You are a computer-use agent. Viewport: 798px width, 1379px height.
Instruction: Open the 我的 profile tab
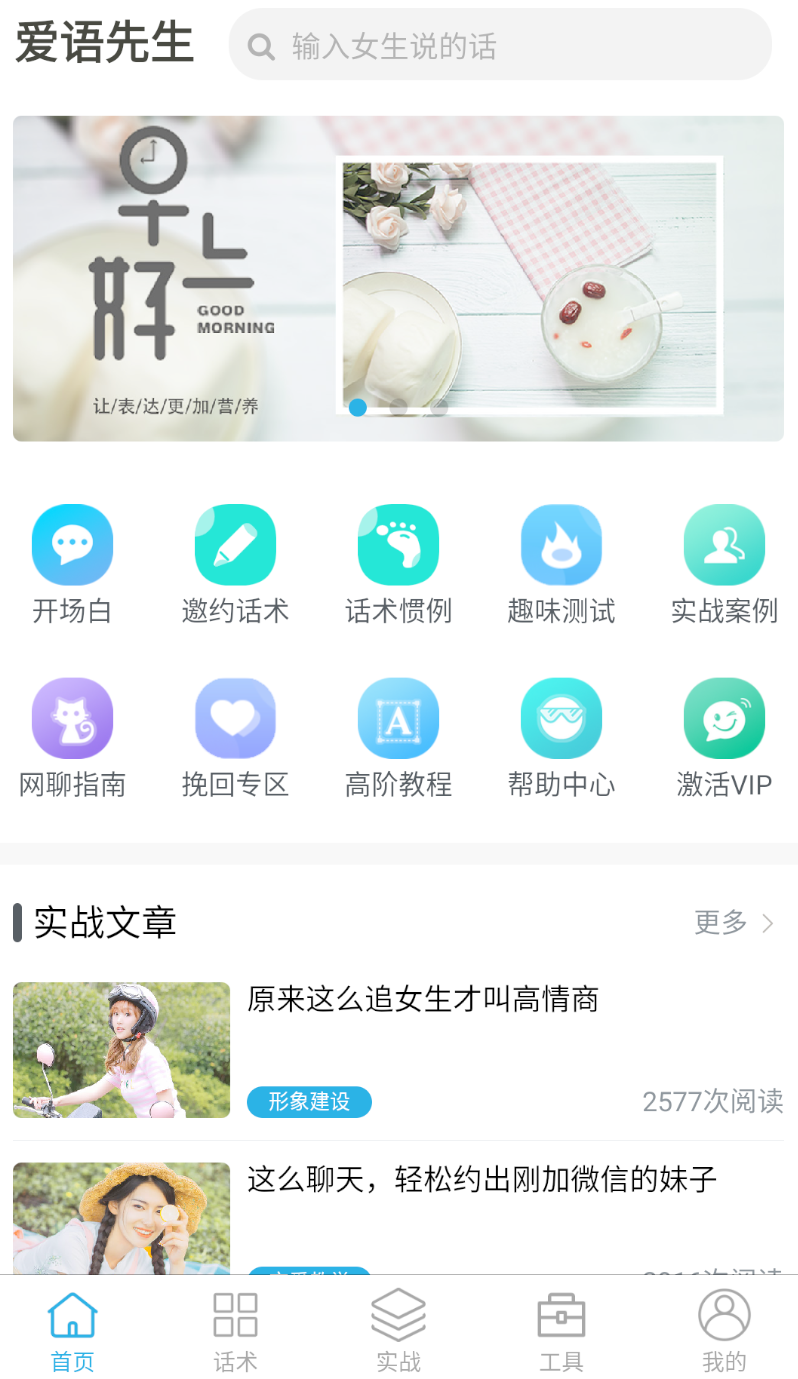coord(724,1330)
